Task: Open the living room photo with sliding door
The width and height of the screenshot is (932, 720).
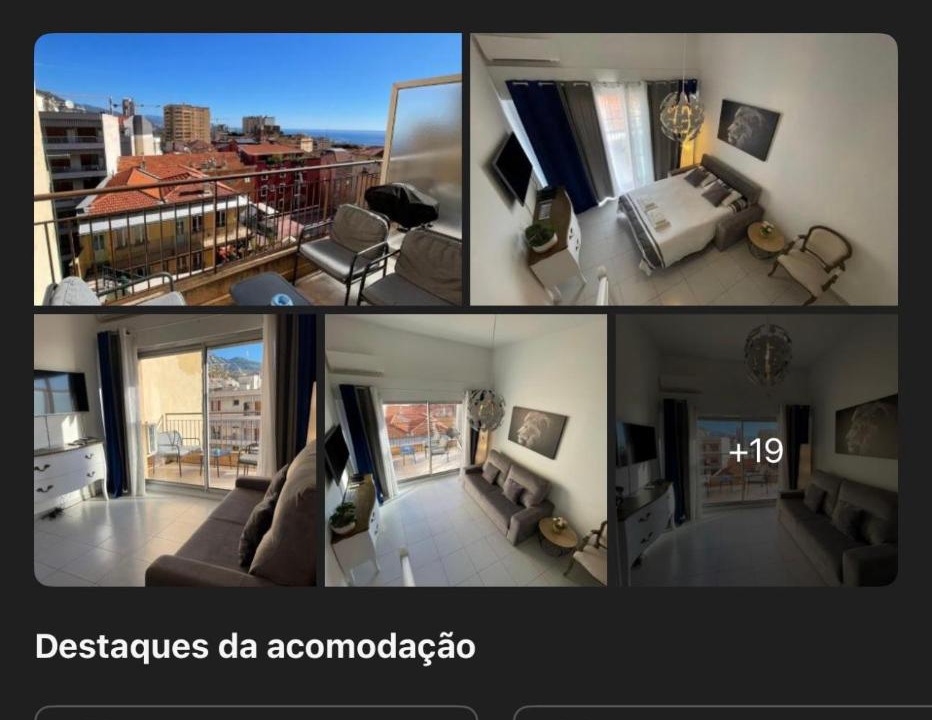Action: click(x=175, y=450)
